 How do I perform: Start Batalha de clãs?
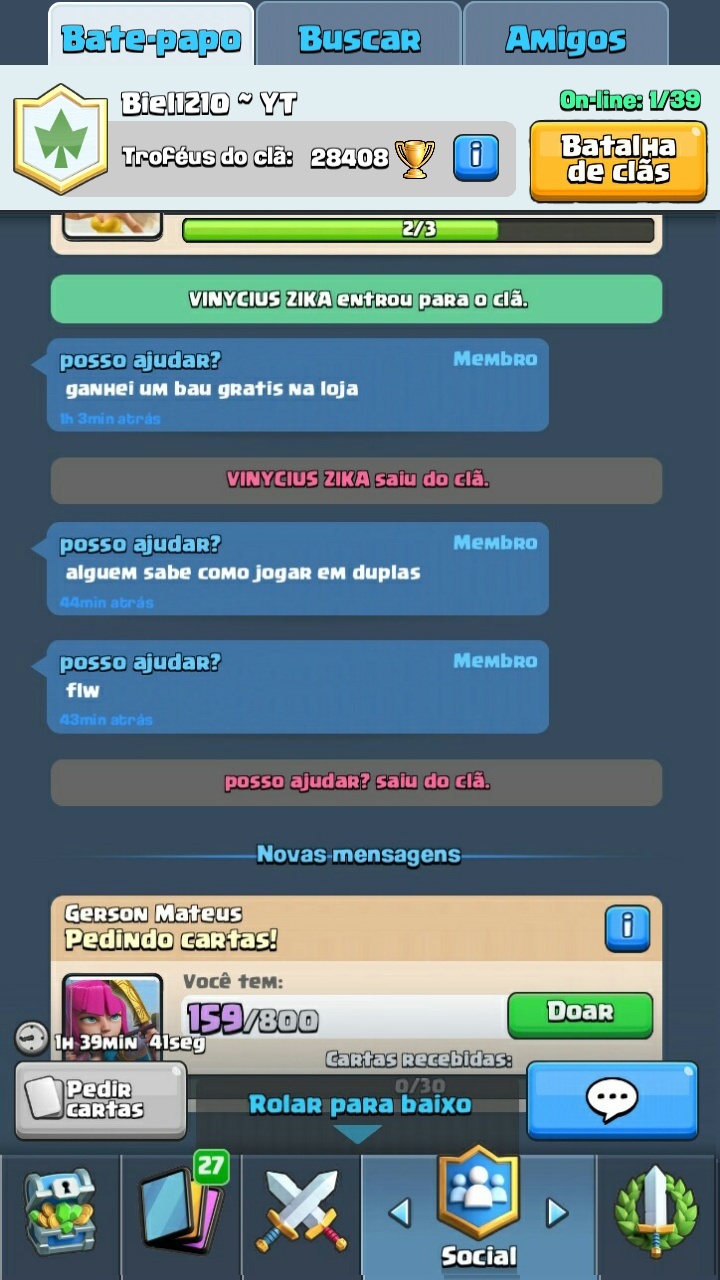coord(618,160)
